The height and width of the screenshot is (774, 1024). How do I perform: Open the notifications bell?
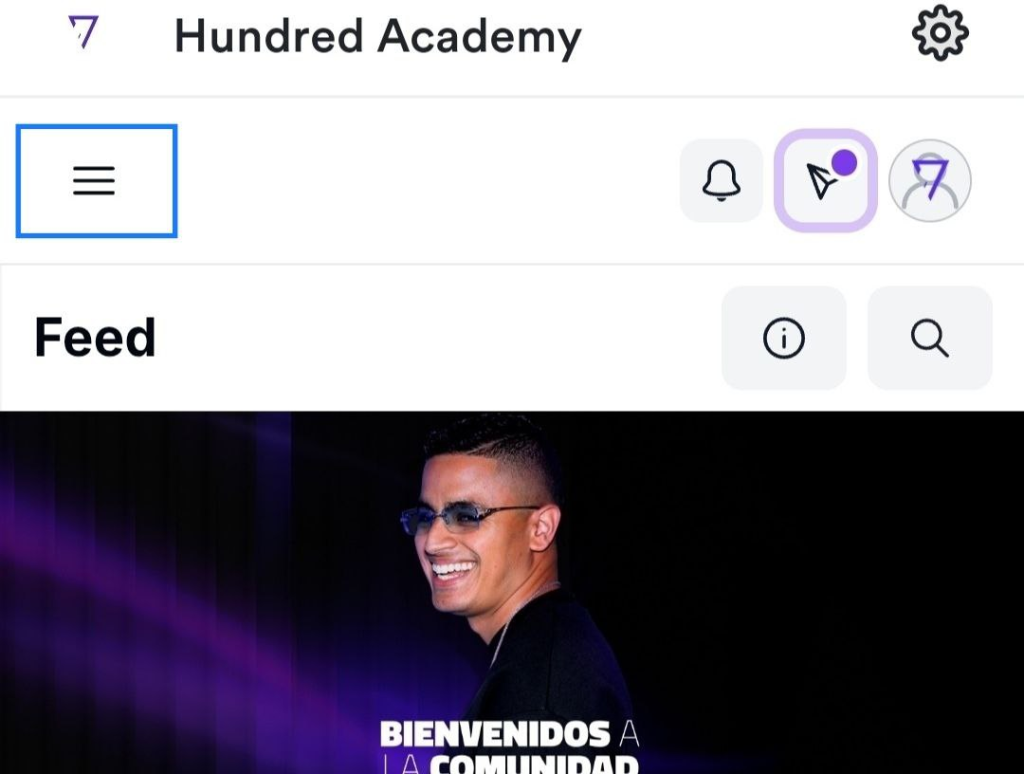tap(721, 181)
